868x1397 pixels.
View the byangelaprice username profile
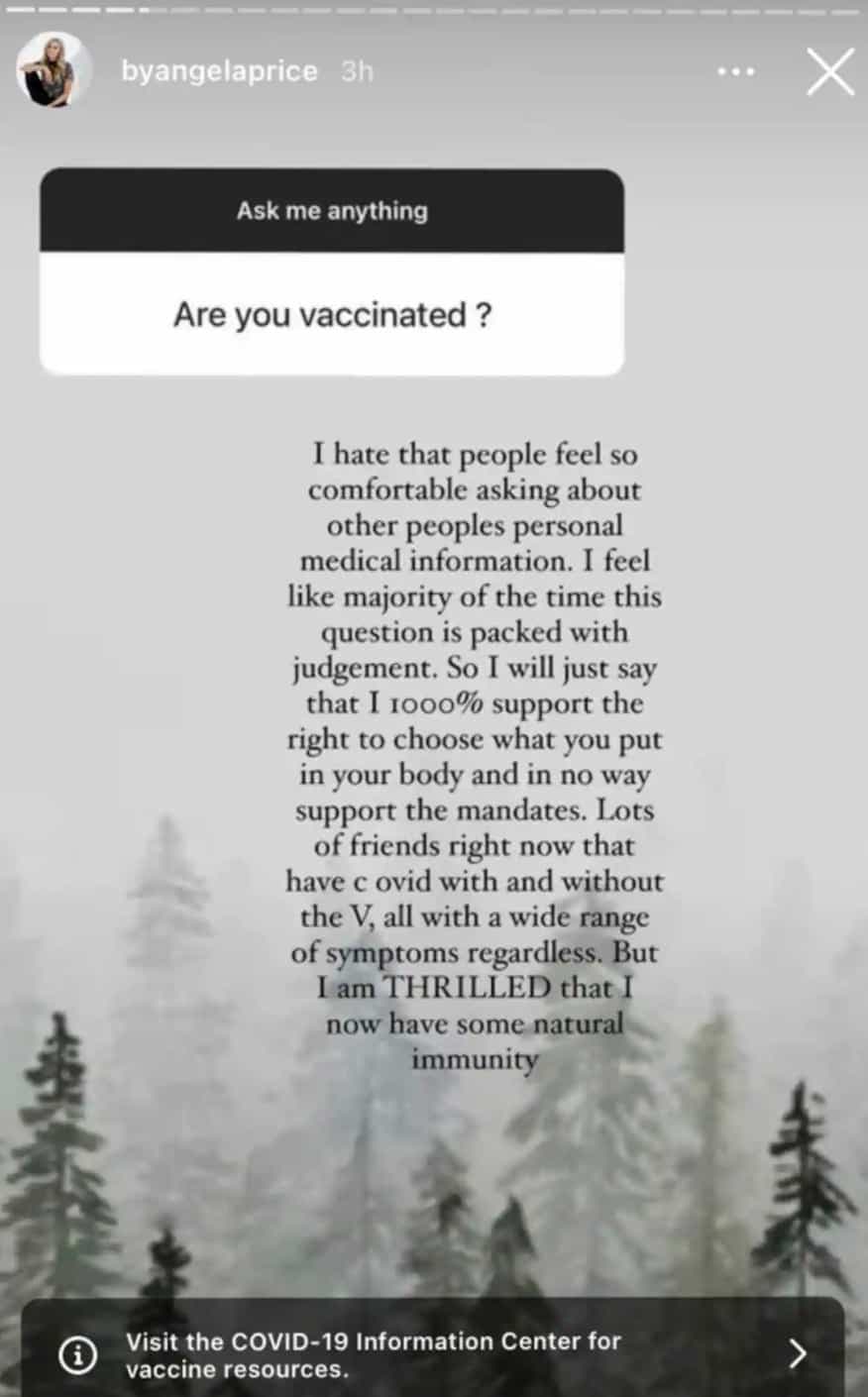[x=219, y=71]
